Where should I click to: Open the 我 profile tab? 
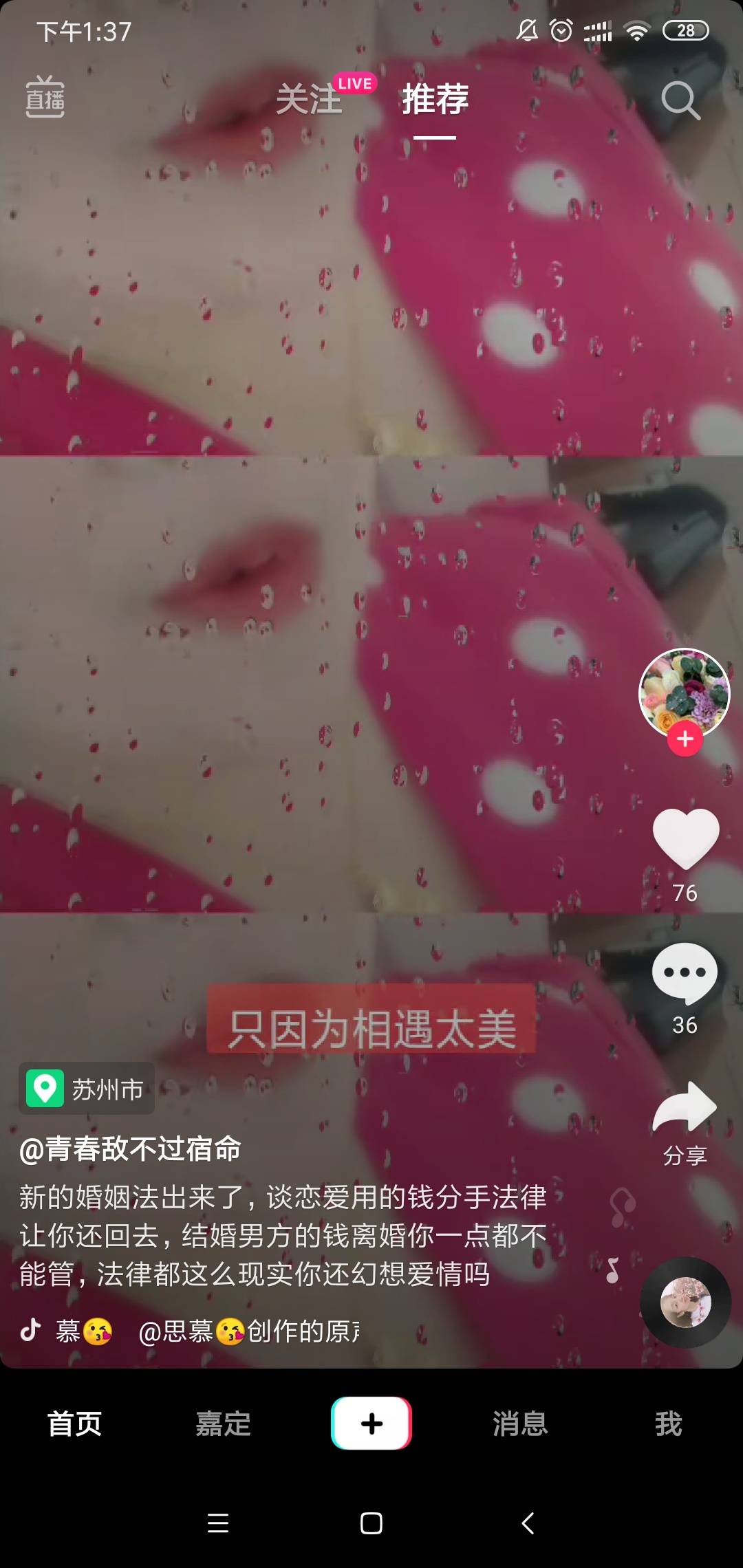[x=668, y=1424]
